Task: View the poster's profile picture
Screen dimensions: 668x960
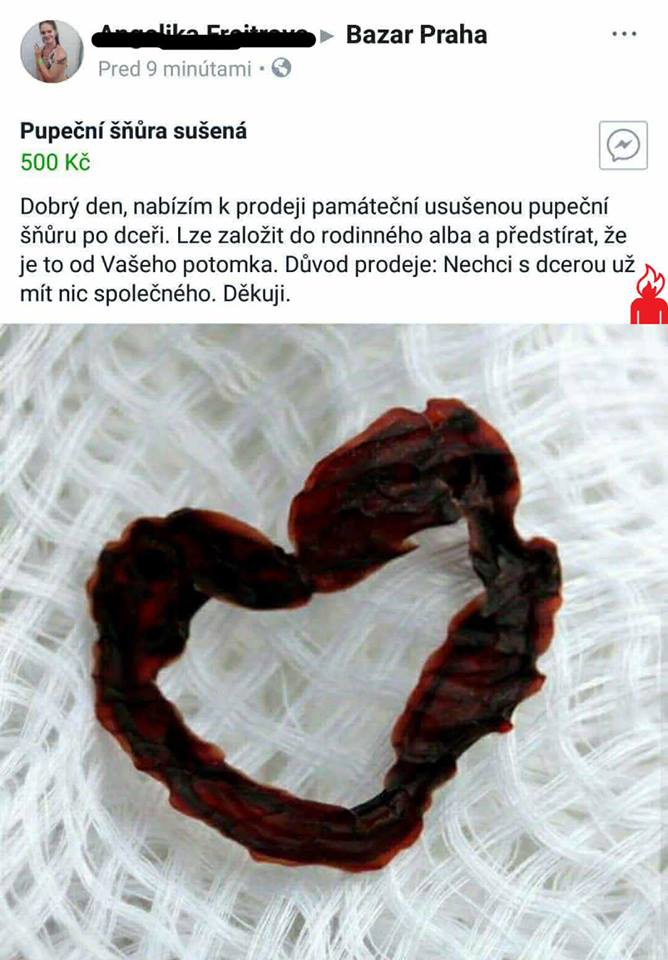Action: [52, 51]
